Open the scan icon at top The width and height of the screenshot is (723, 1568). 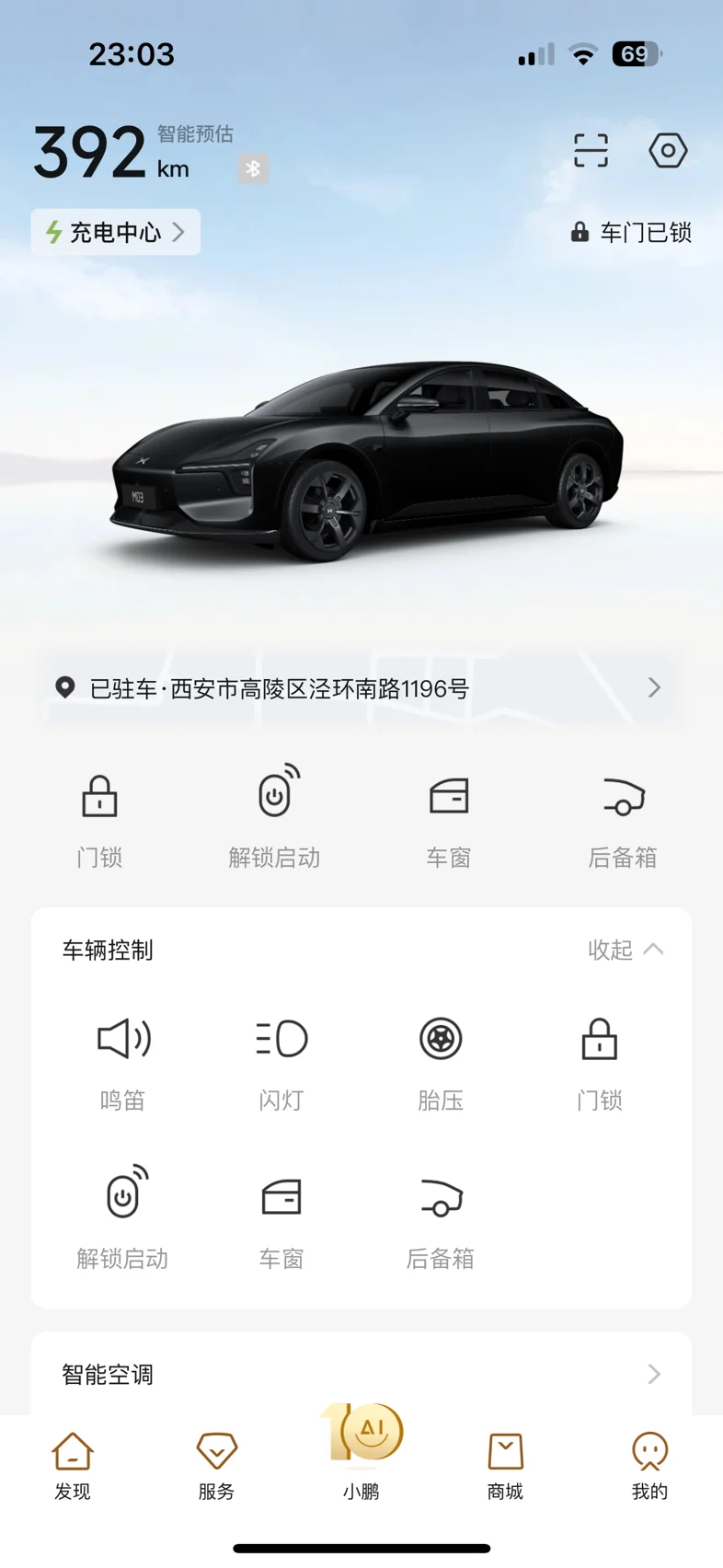591,150
